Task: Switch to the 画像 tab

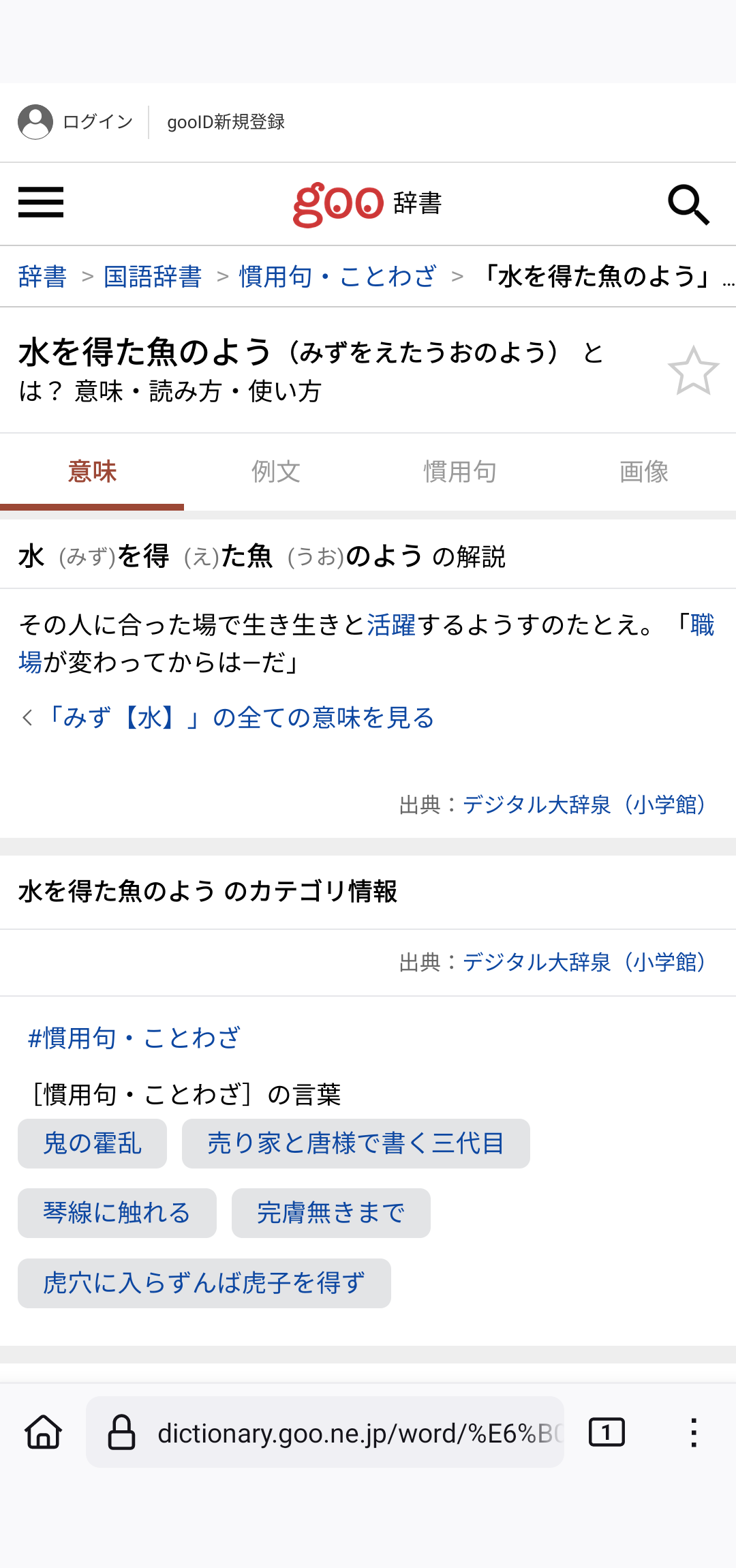Action: pos(644,472)
